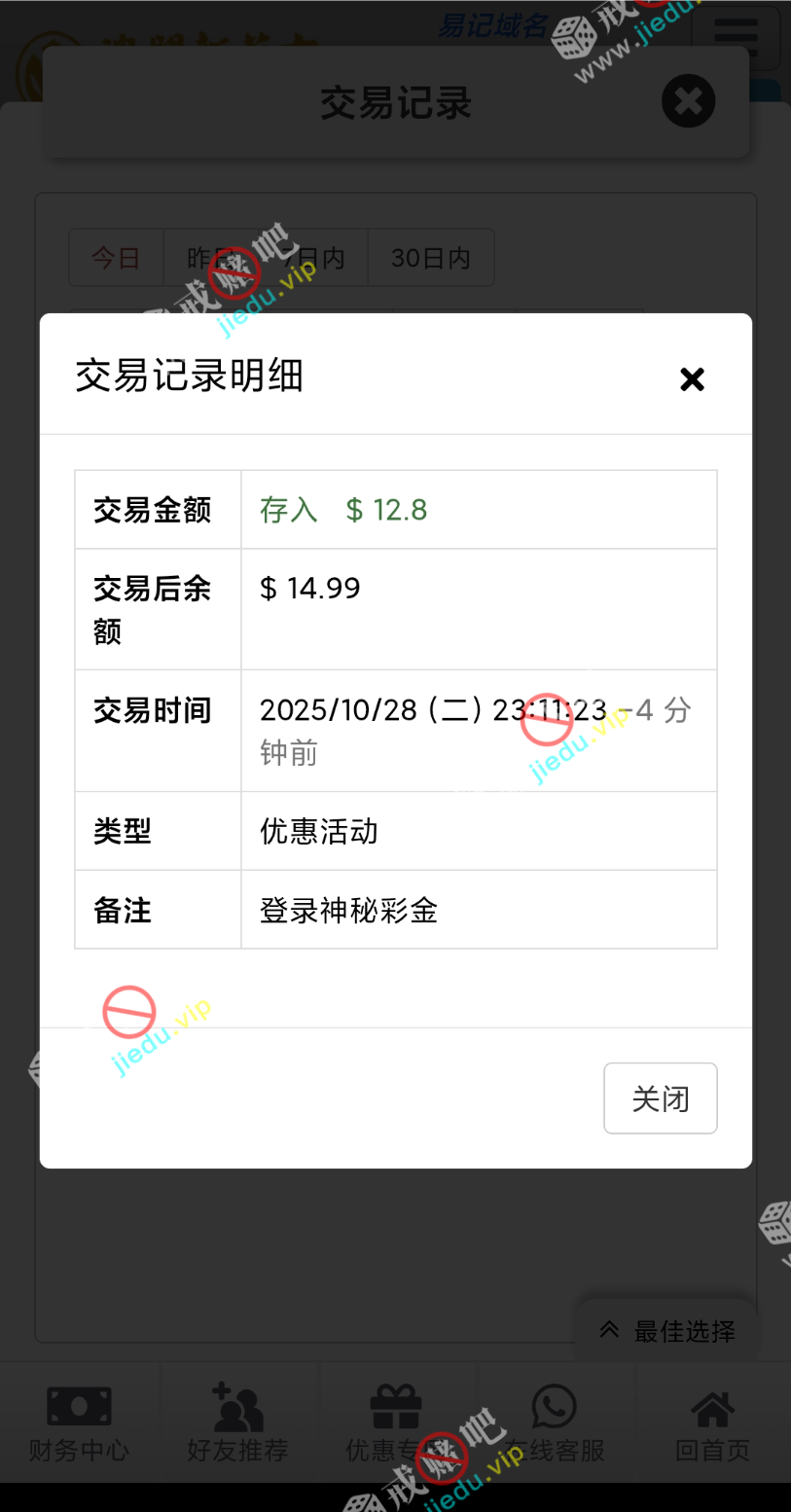Viewport: 791px width, 1512px height.
Task: Return via 回首页
Action: [712, 1424]
